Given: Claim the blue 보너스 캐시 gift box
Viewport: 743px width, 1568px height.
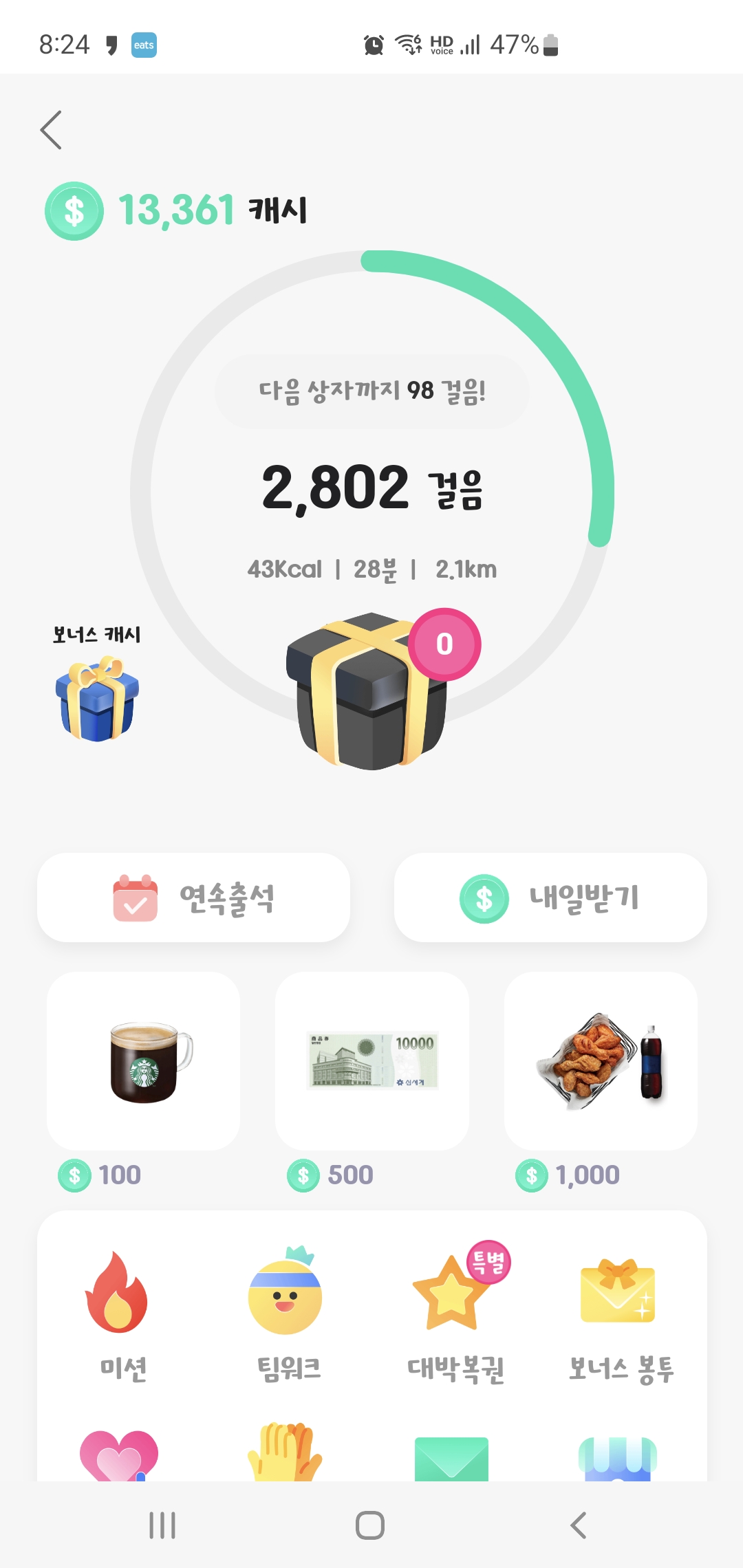Looking at the screenshot, I should tap(97, 698).
